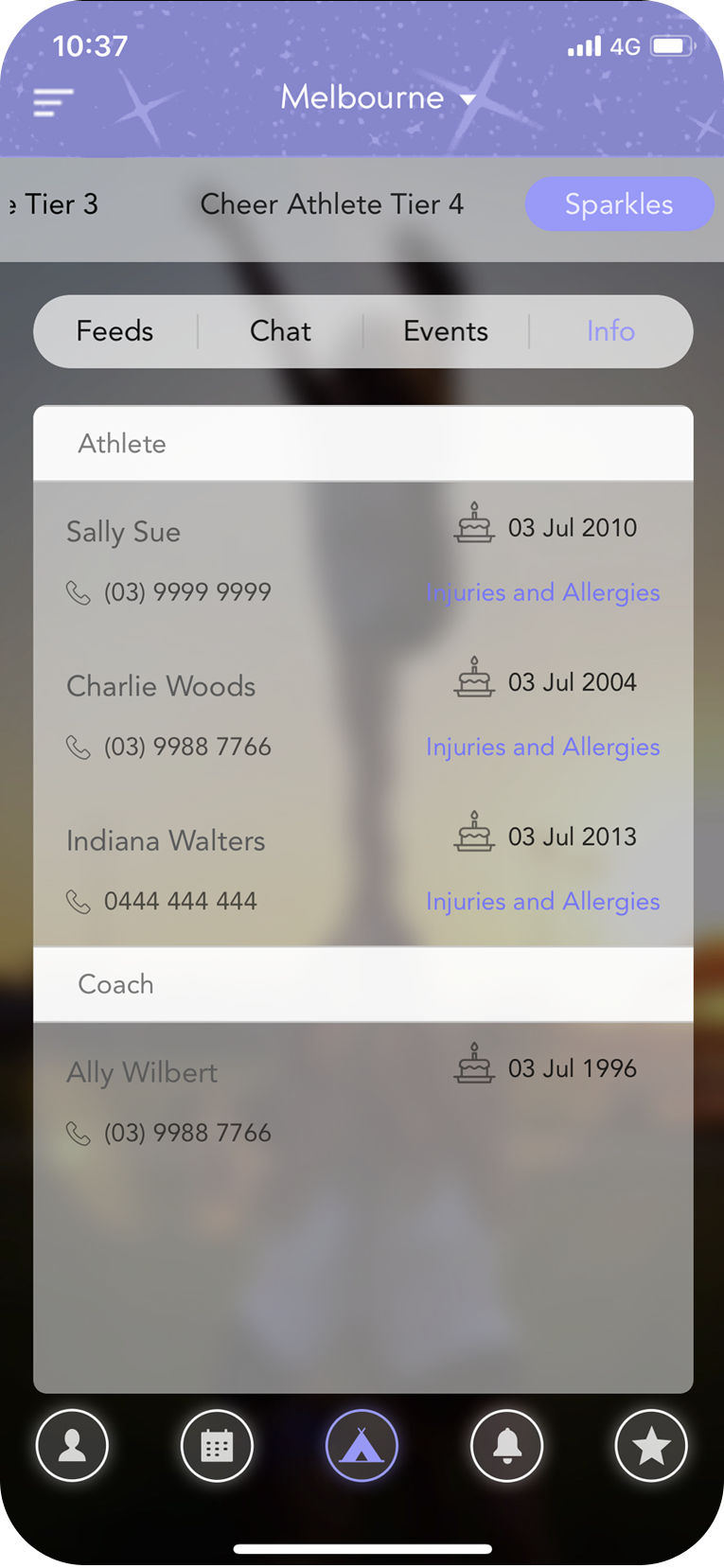This screenshot has width=724, height=1568.
Task: Select the Cheer Athlete Tier 4 group
Action: pos(331,204)
